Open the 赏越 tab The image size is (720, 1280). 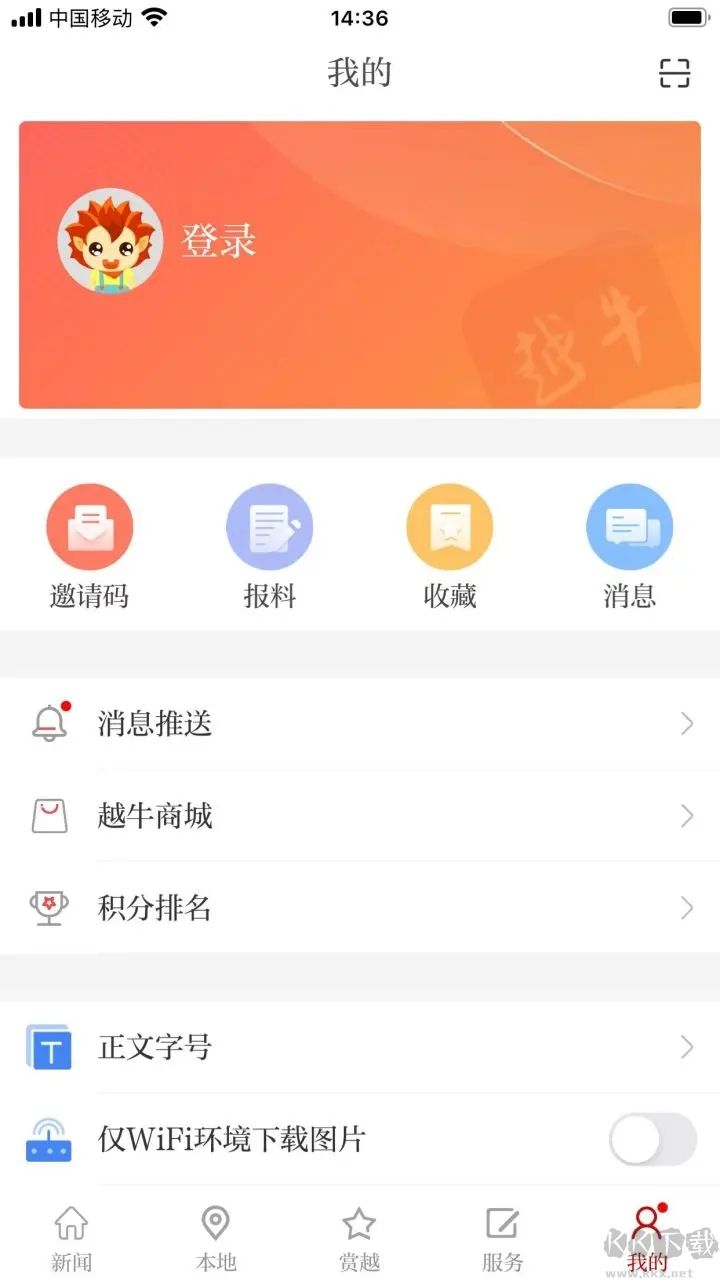coord(358,1235)
